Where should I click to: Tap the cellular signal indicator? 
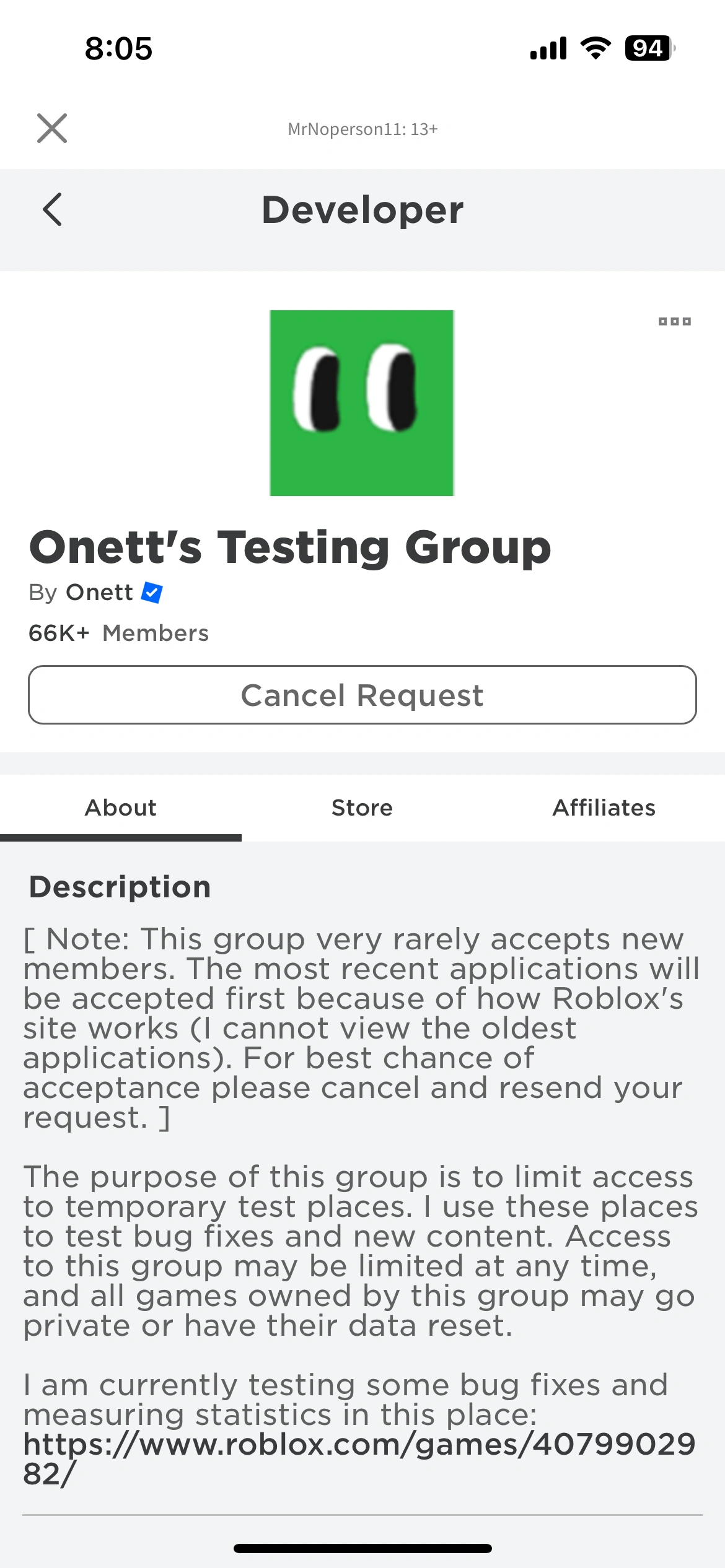(x=548, y=48)
